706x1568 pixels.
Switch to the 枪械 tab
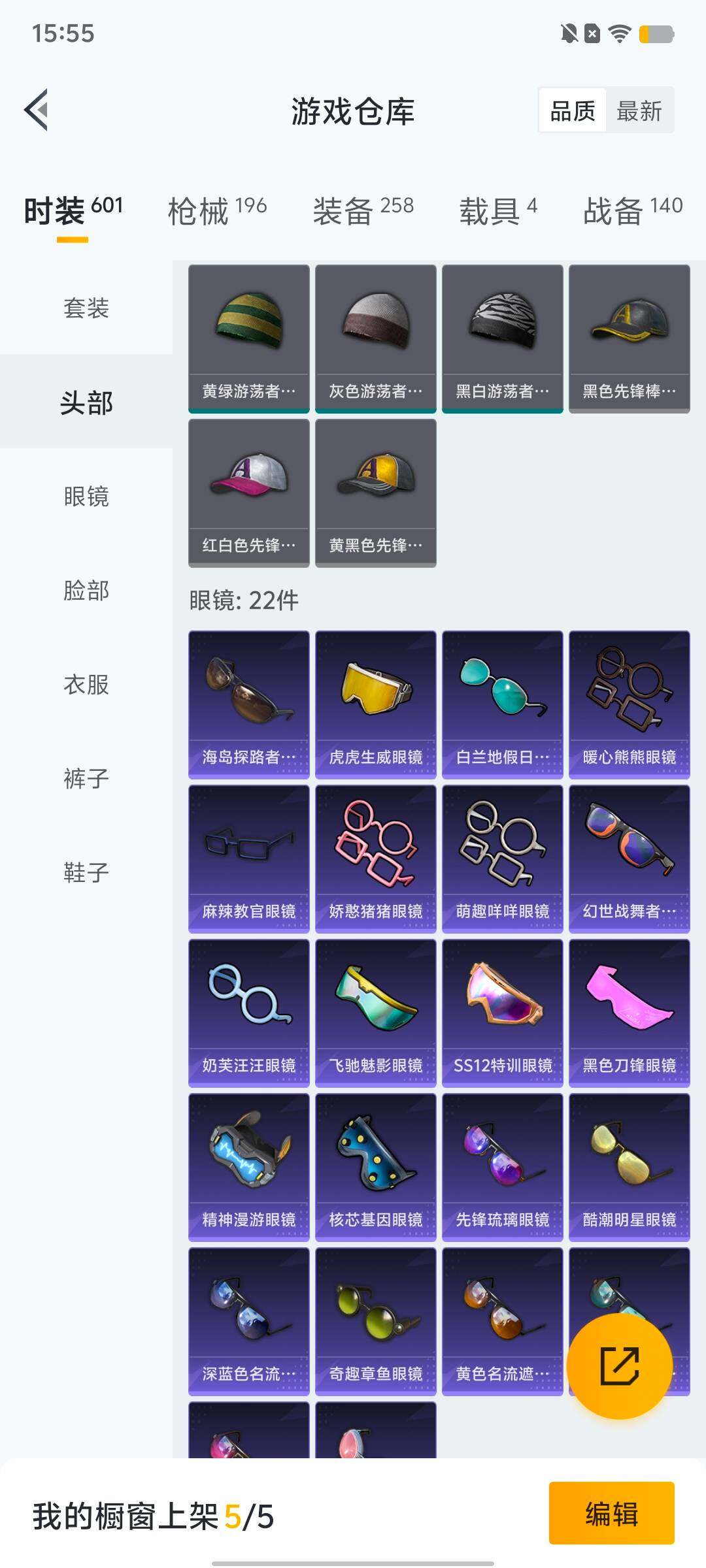tap(217, 210)
